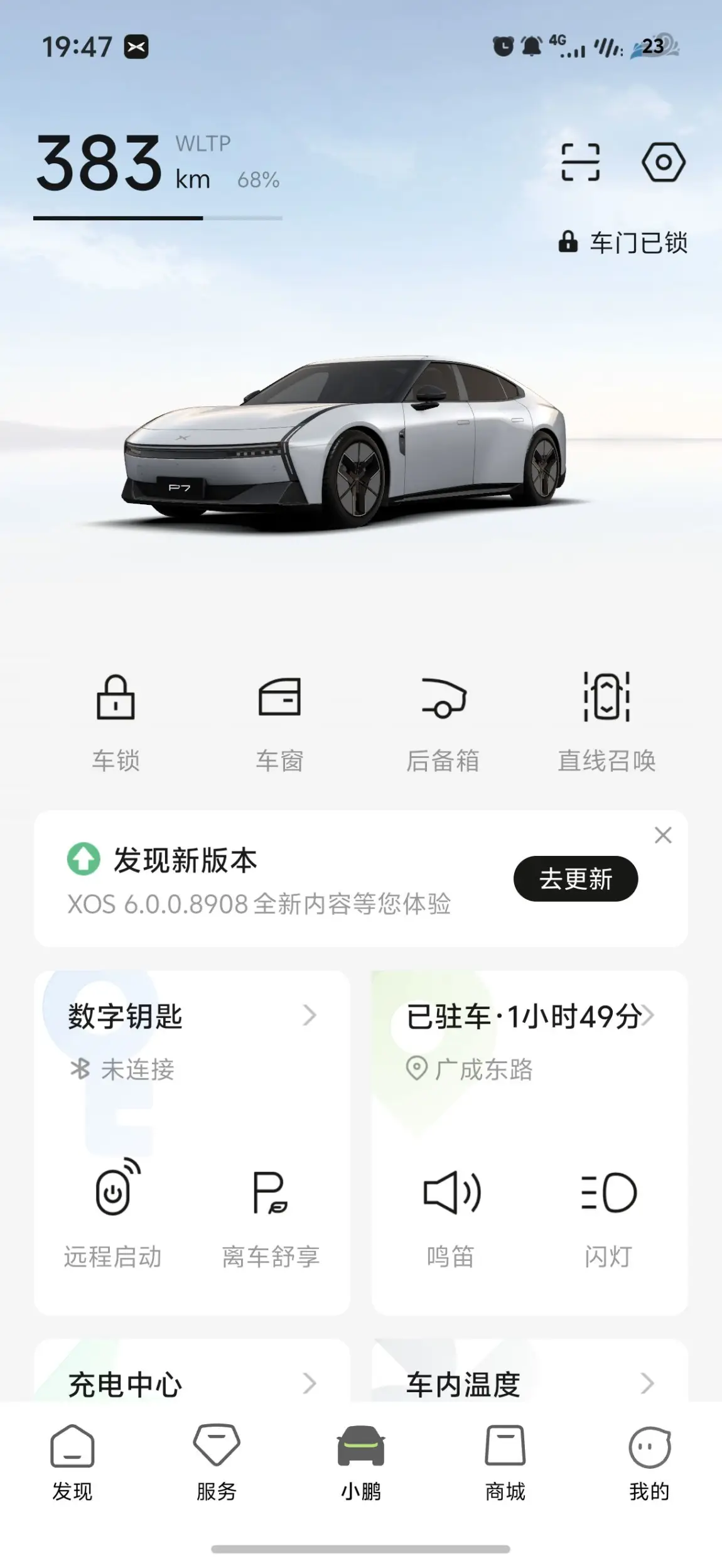
Task: Open the 车窗 window control
Action: (x=279, y=721)
